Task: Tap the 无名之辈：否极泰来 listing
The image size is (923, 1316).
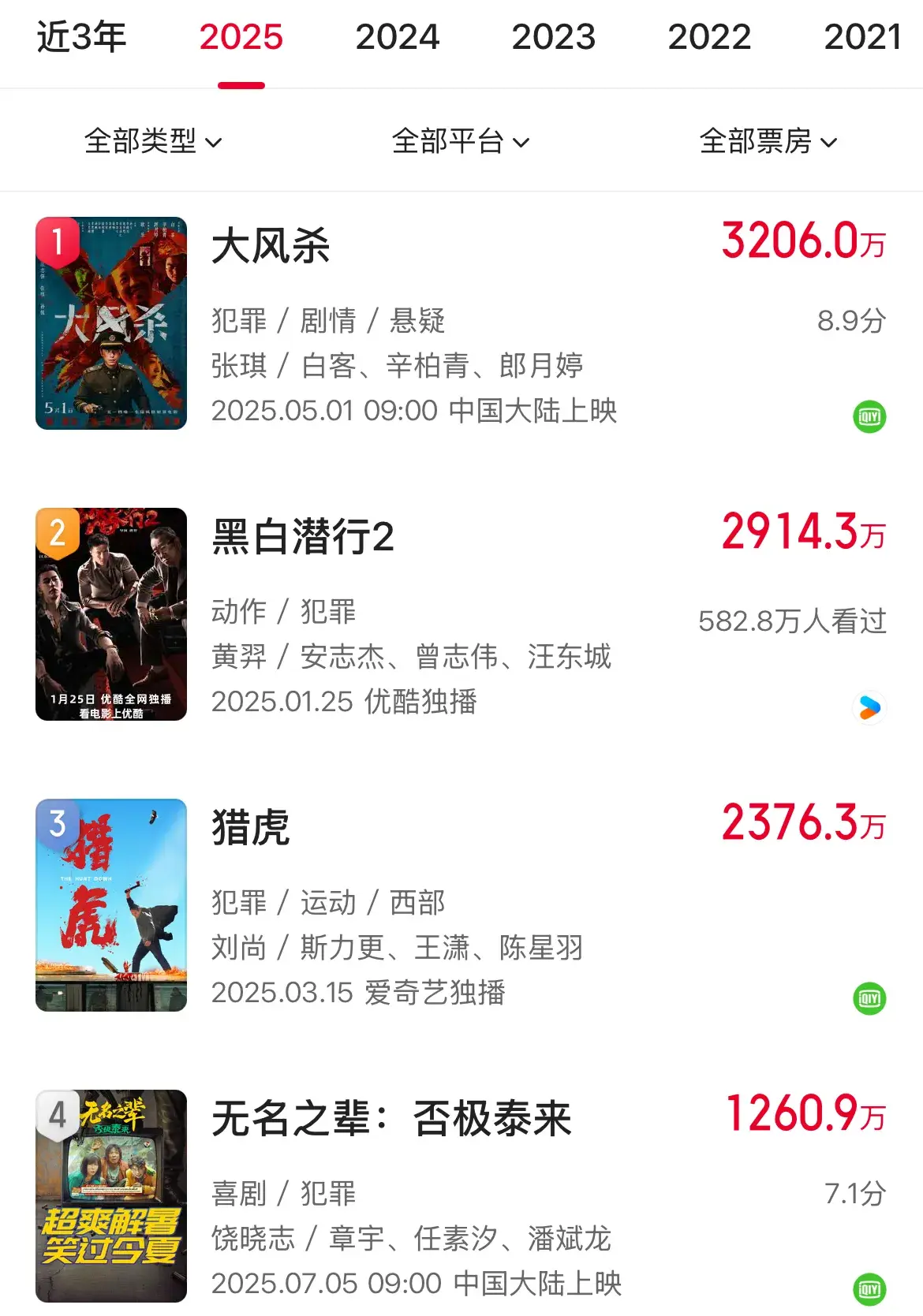Action: pos(391,1118)
